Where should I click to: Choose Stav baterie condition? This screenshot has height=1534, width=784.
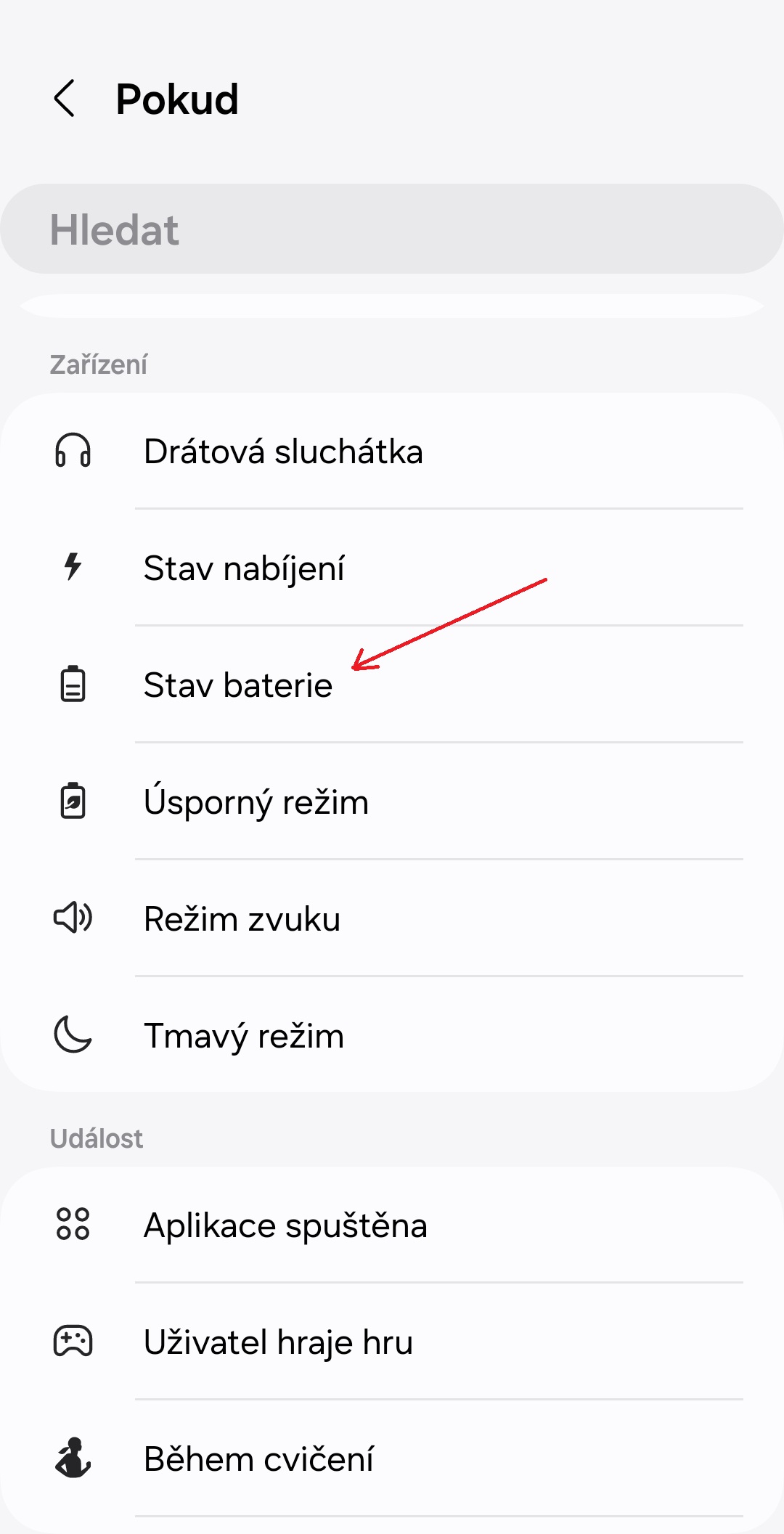392,685
